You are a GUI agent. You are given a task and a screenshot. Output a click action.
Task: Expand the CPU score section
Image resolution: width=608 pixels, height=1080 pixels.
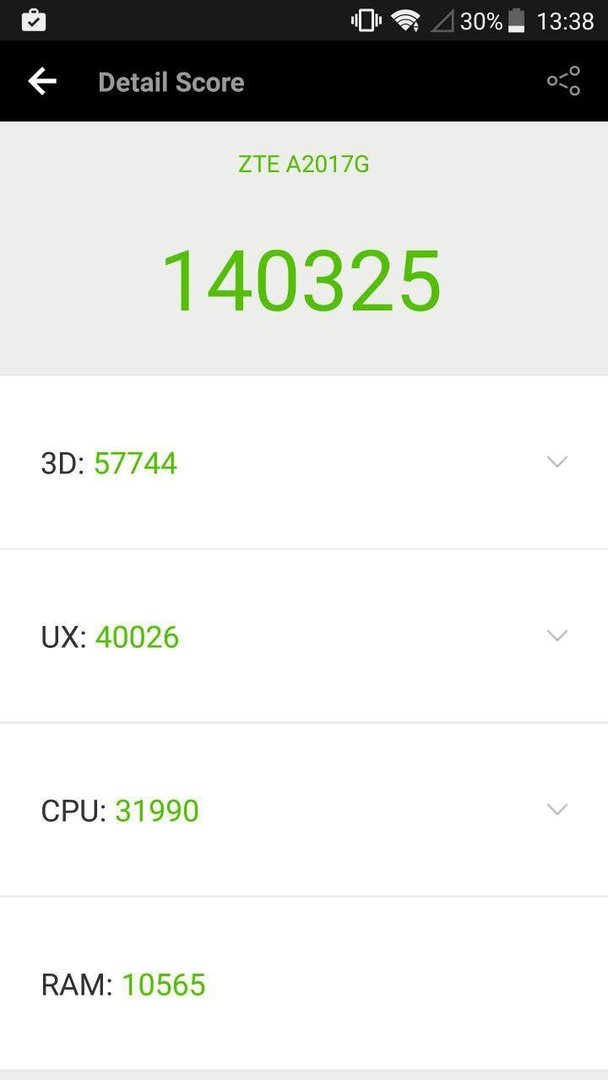[x=557, y=809]
